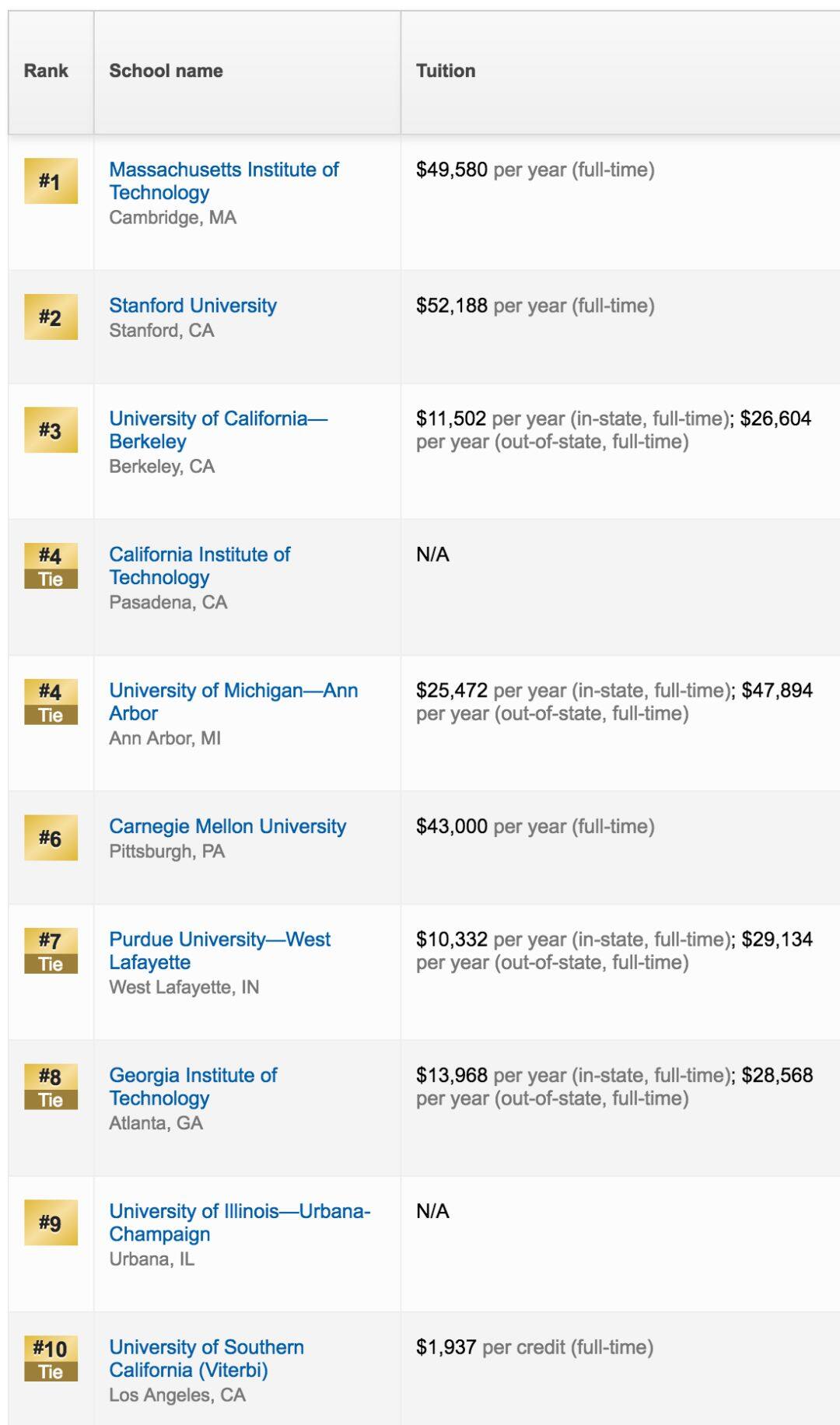Viewport: 840px width, 1425px height.
Task: Open the Stanford University school page
Action: pyautogui.click(x=193, y=306)
